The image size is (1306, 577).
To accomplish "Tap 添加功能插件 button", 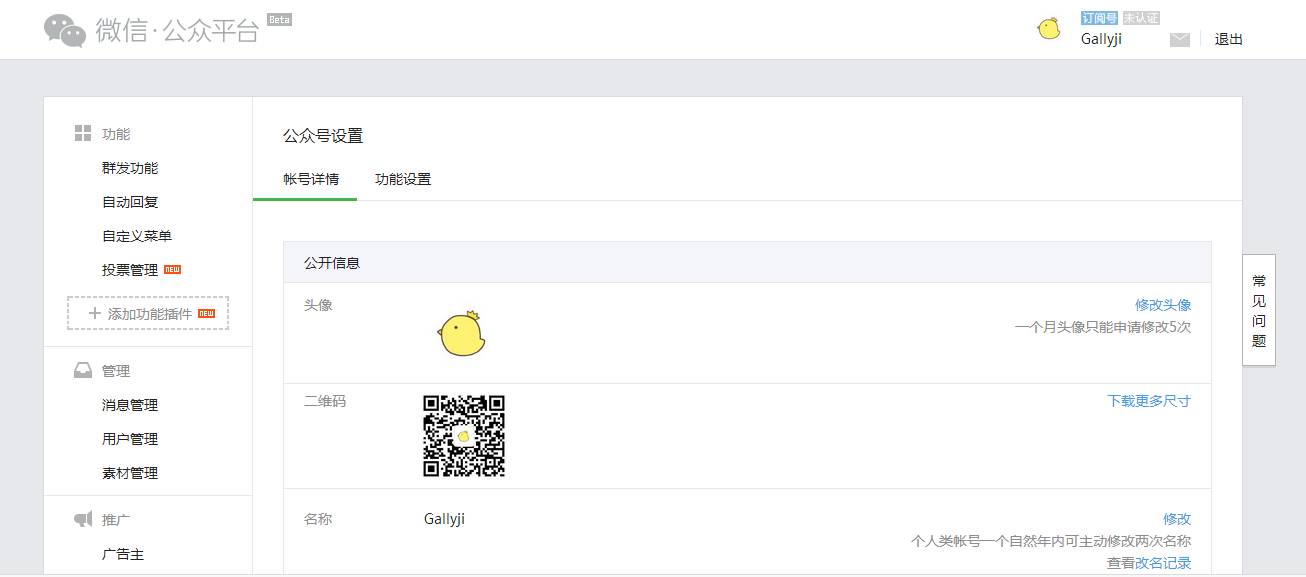I will click(x=148, y=313).
